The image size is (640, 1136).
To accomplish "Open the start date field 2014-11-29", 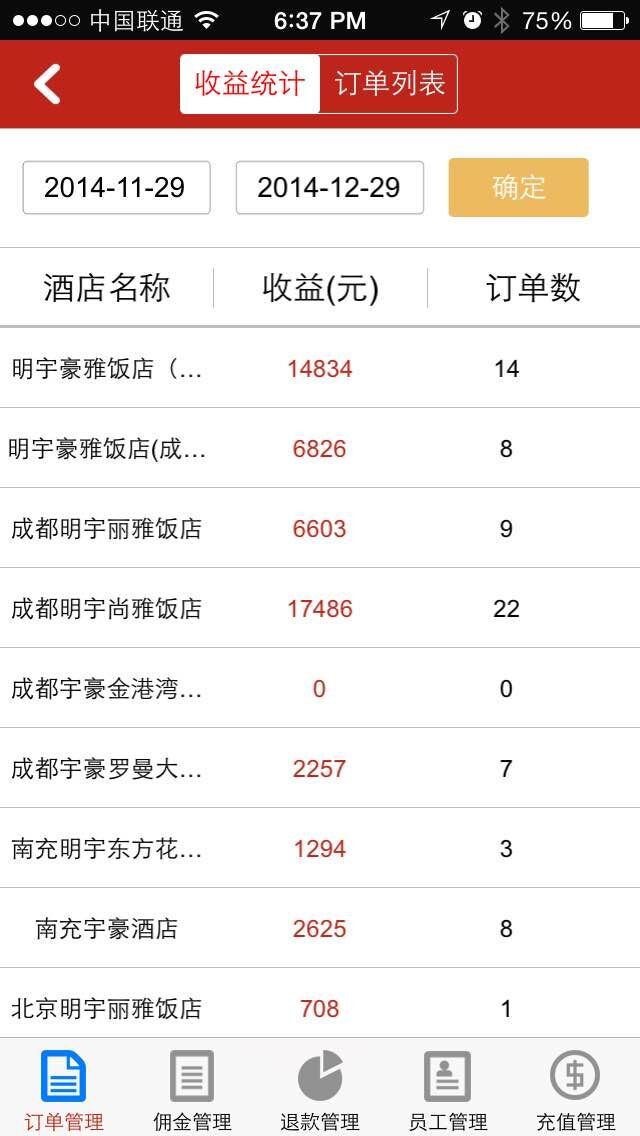I will 116,188.
